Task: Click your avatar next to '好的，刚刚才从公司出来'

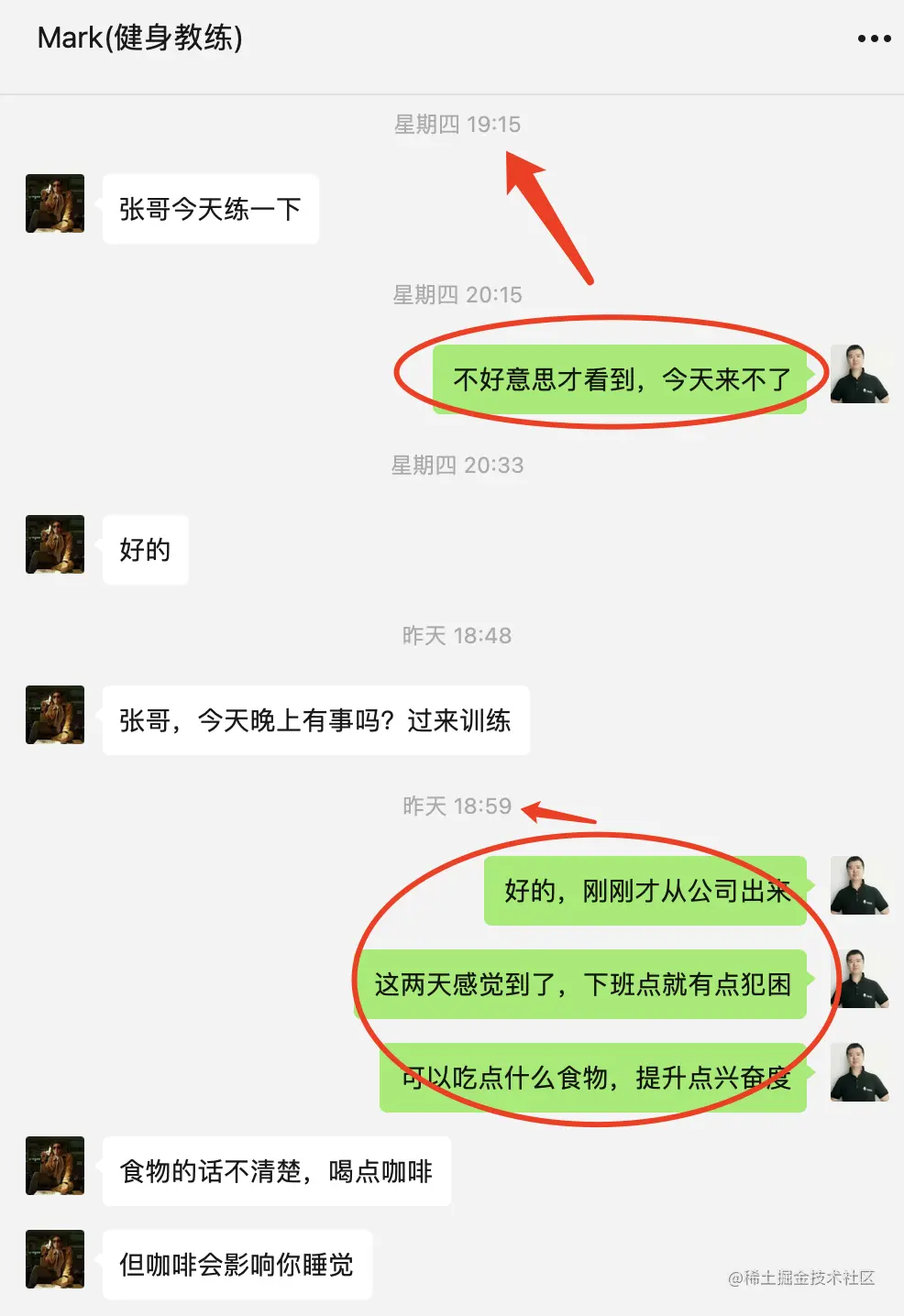Action: point(858,887)
